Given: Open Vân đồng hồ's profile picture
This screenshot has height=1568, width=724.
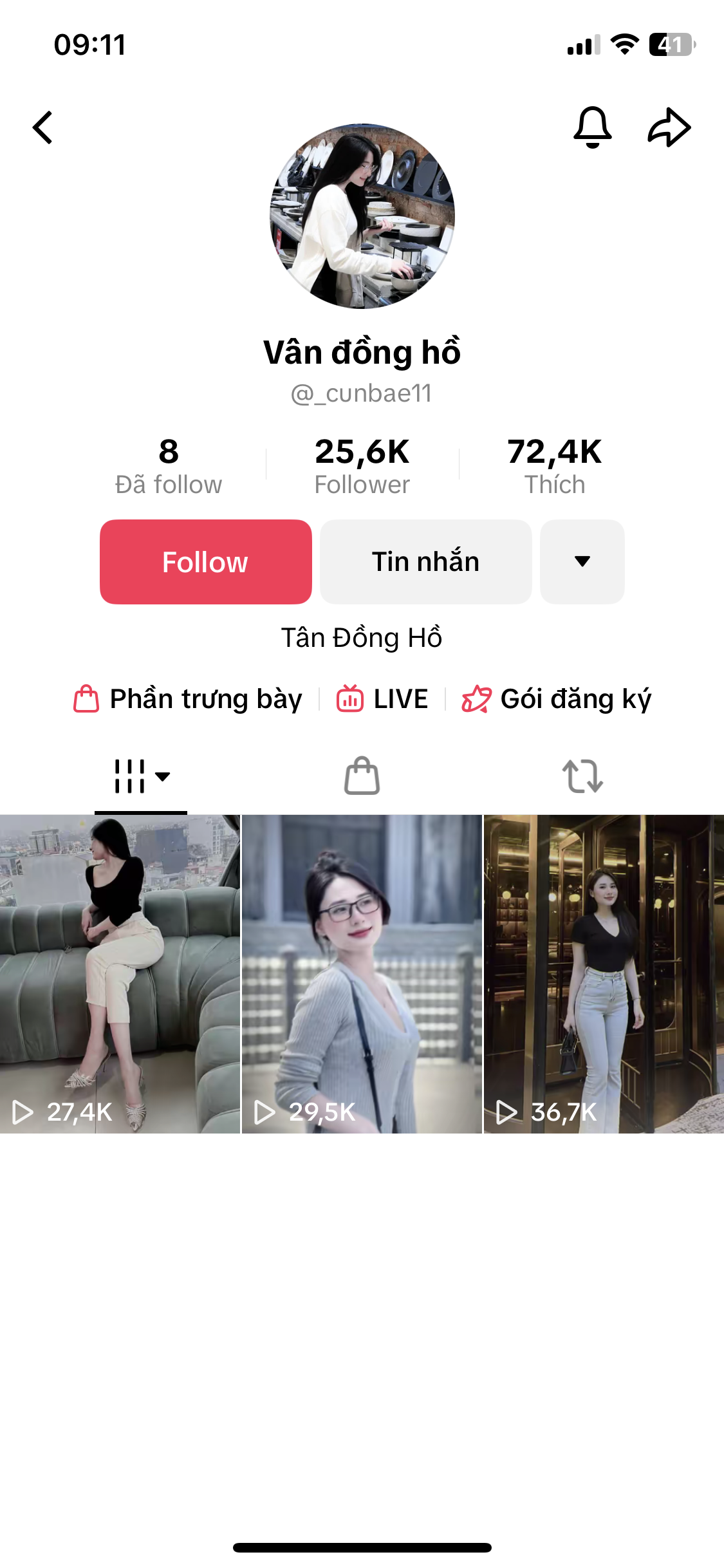Looking at the screenshot, I should click(x=362, y=216).
